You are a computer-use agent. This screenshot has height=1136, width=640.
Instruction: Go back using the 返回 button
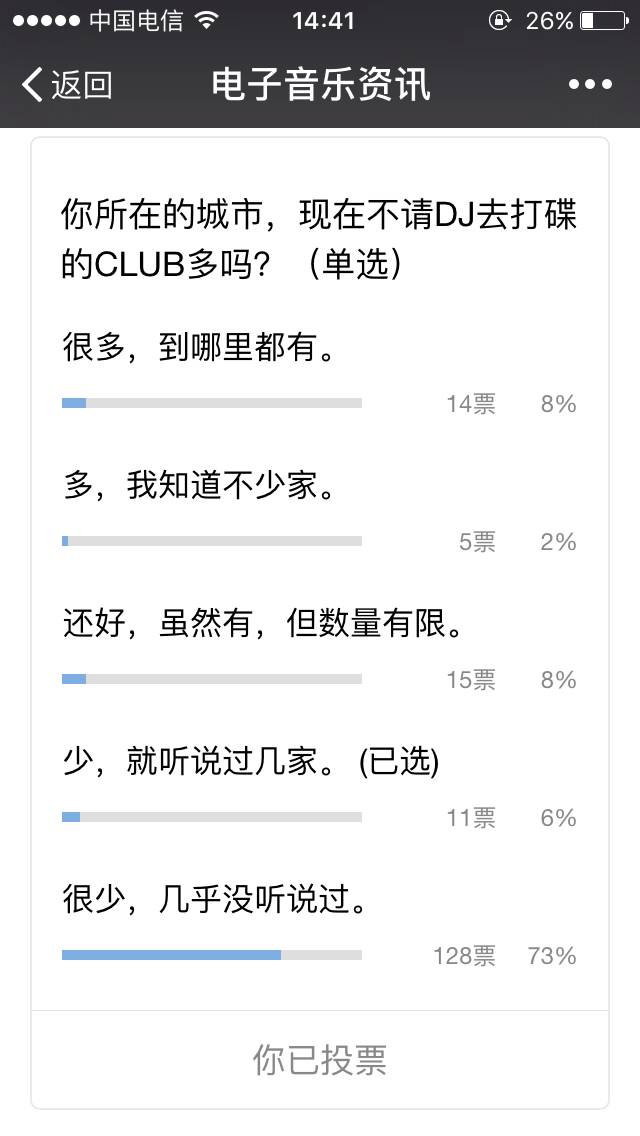coord(66,85)
